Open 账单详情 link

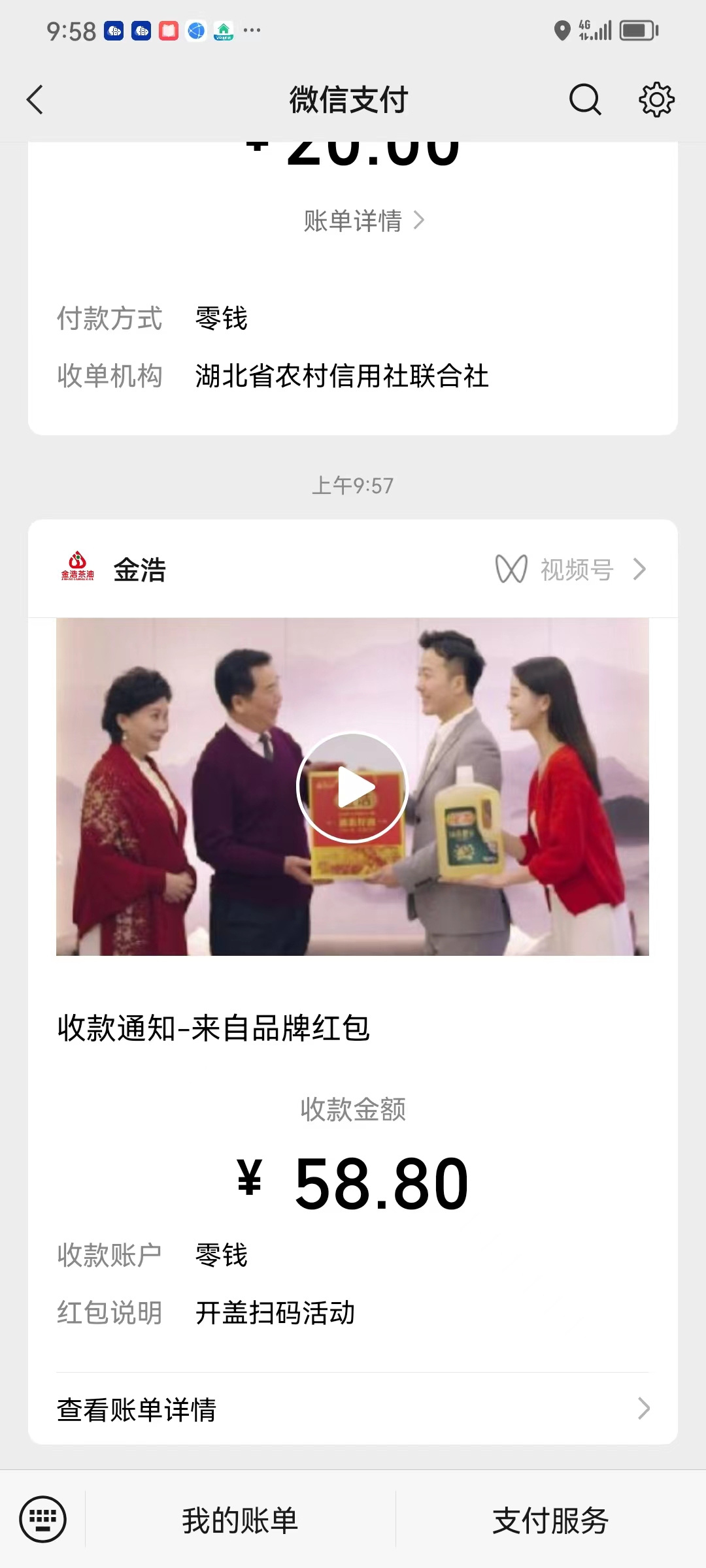coord(363,221)
